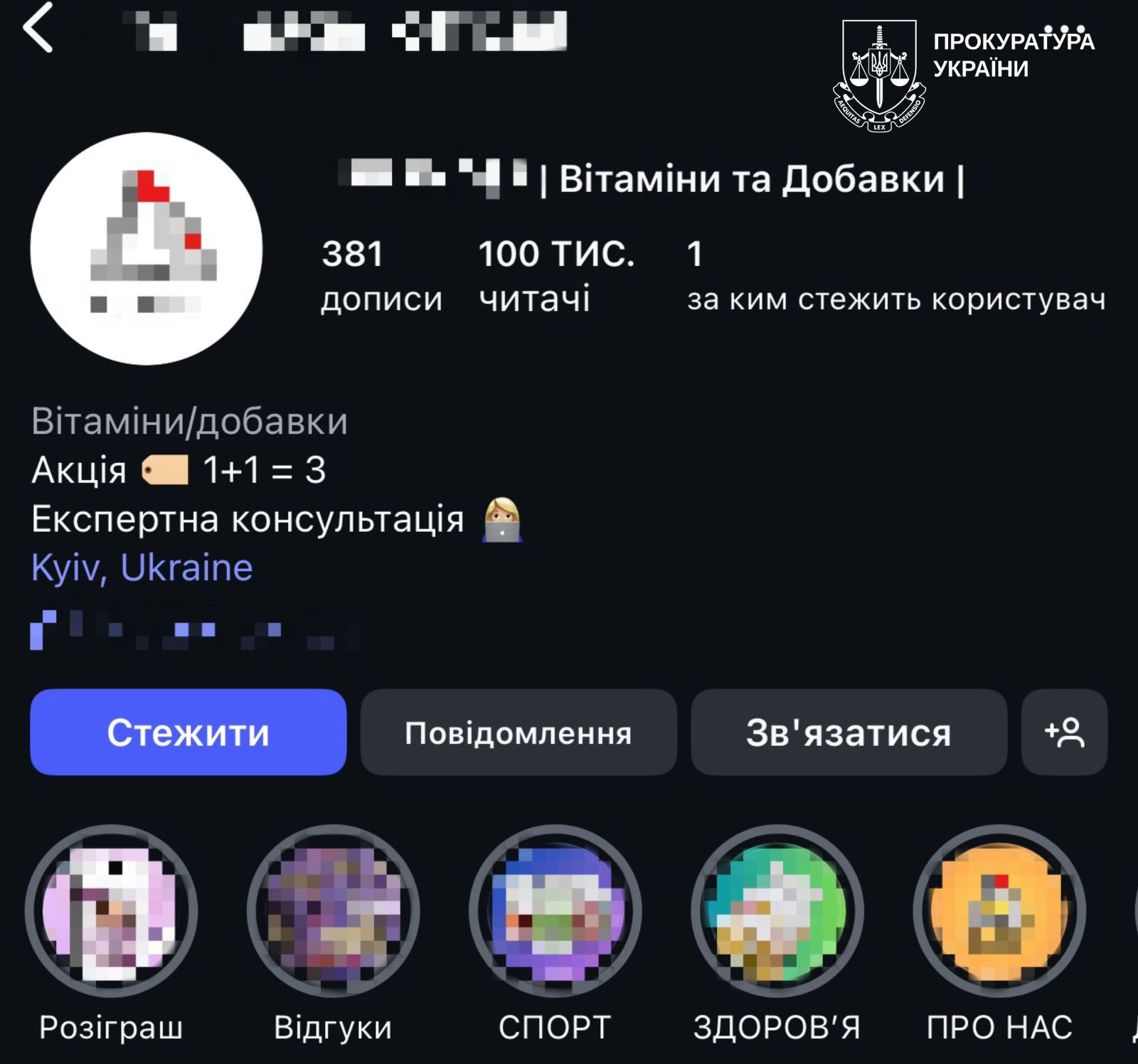Open the СПОРТ story highlight
1138x1064 pixels.
[x=555, y=910]
